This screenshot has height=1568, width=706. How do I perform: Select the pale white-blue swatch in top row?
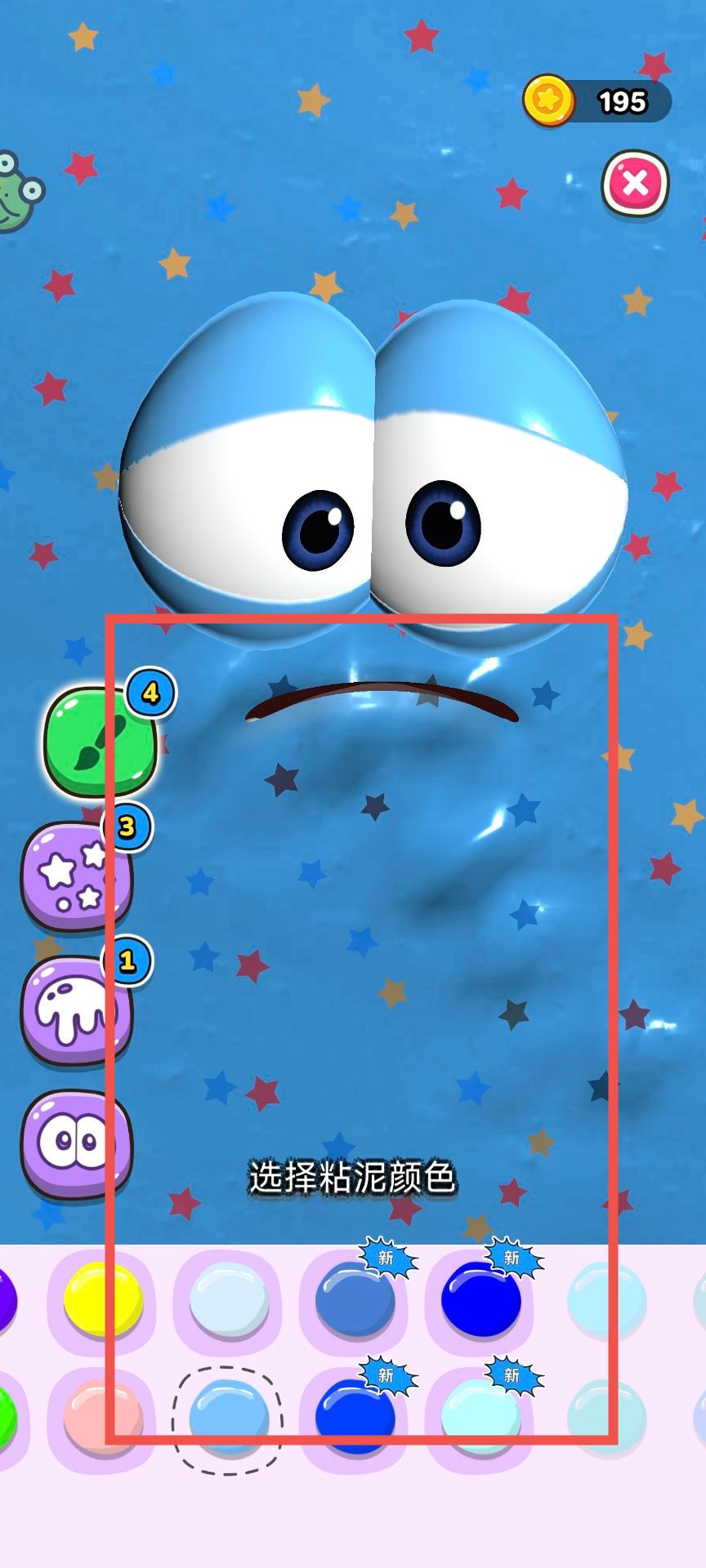coord(229,1298)
